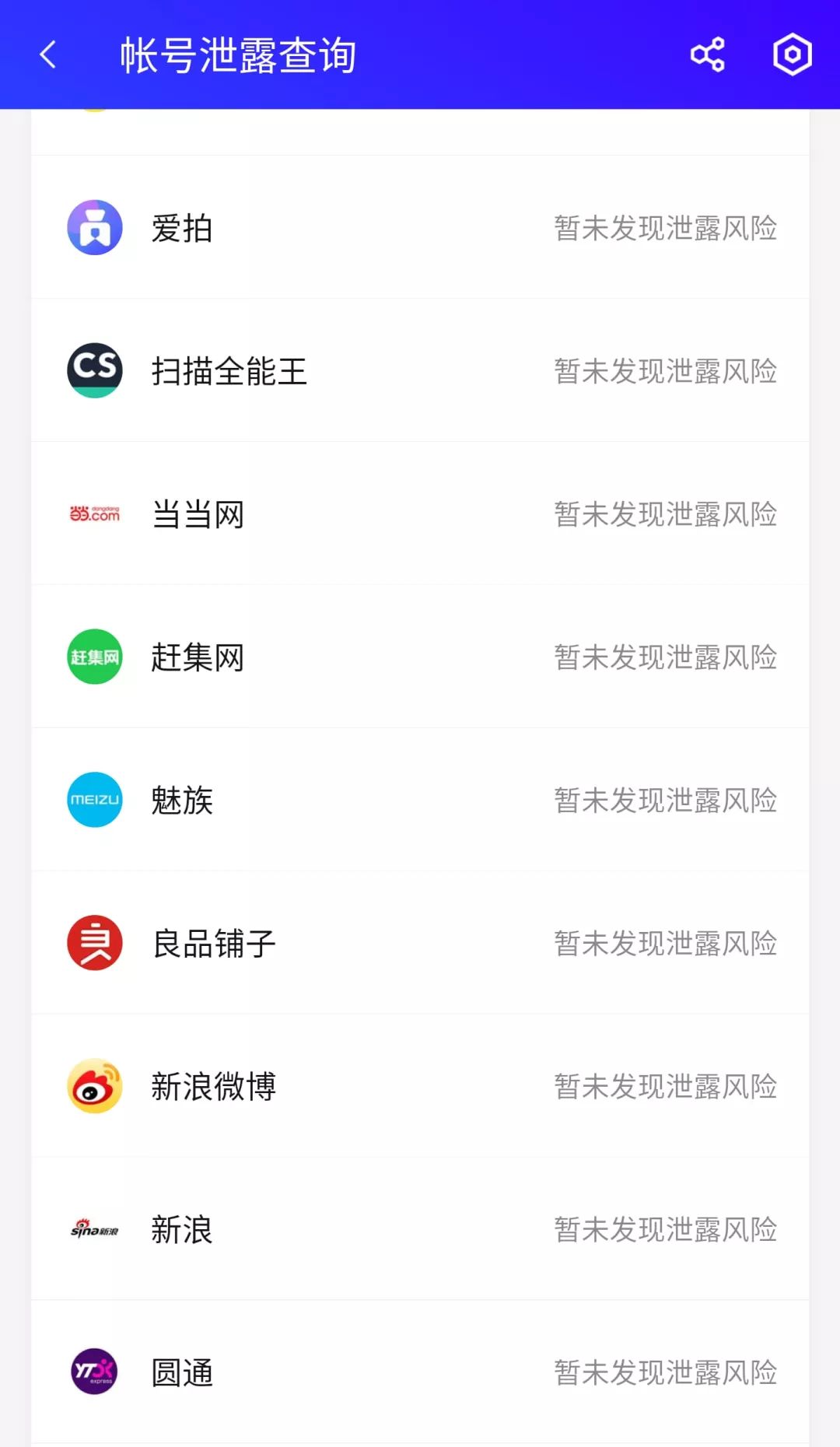Screen dimensions: 840x1447
Task: Tap the blue MEIZU 魅族 icon
Action: 94,801
